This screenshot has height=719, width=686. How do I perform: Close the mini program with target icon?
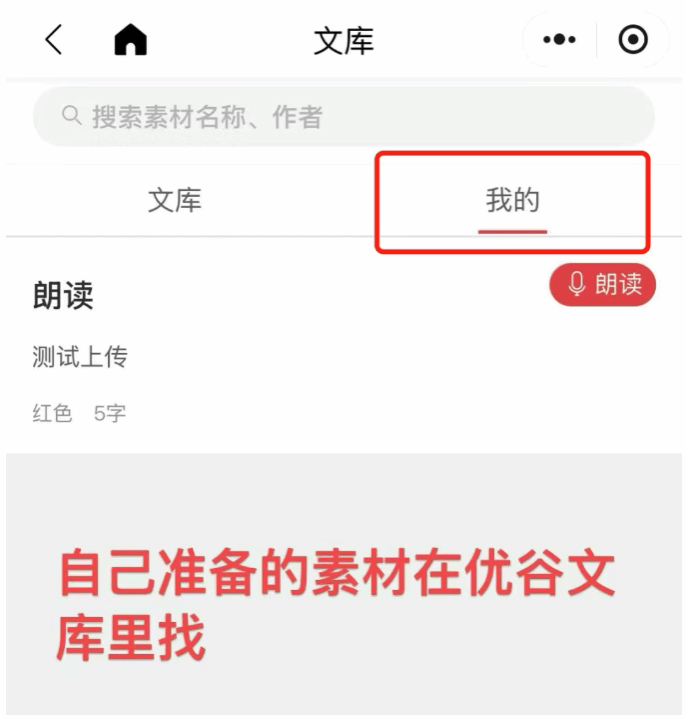633,40
